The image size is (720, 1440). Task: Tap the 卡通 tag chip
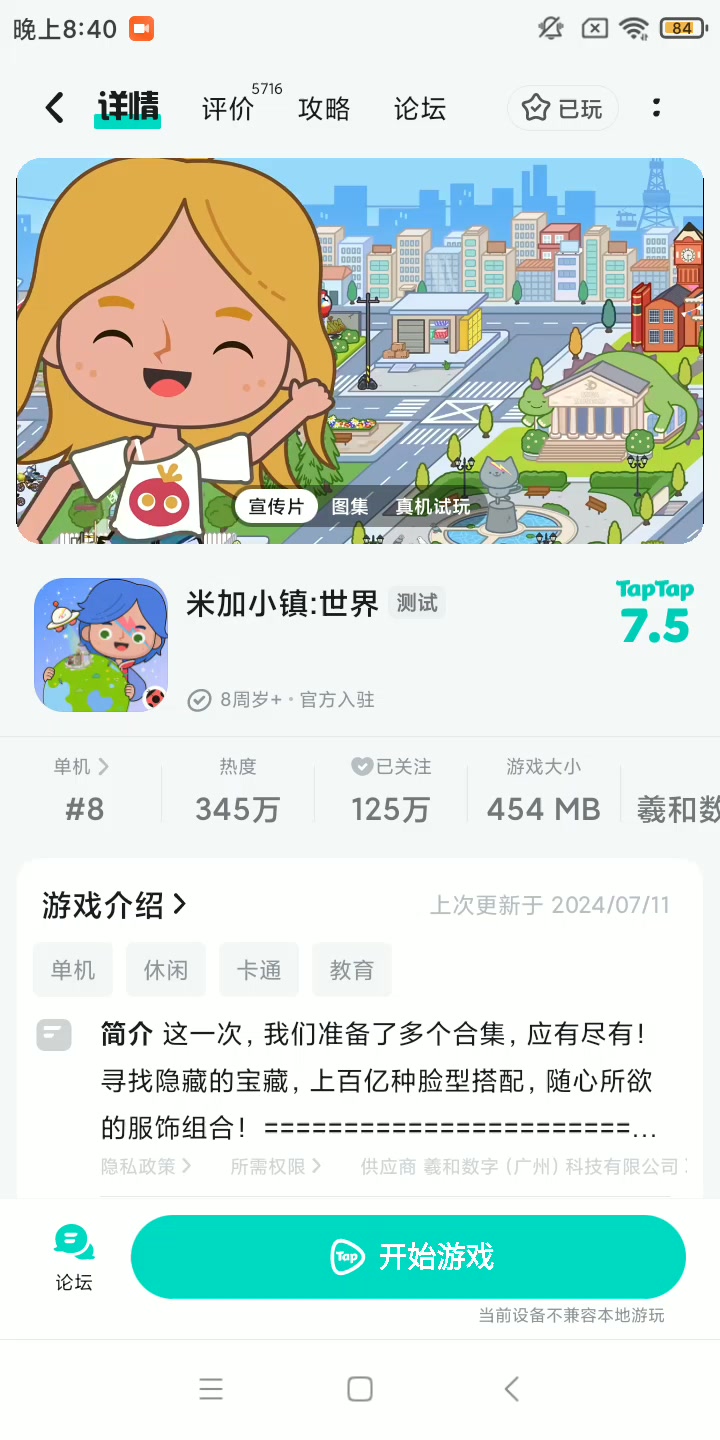[259, 969]
